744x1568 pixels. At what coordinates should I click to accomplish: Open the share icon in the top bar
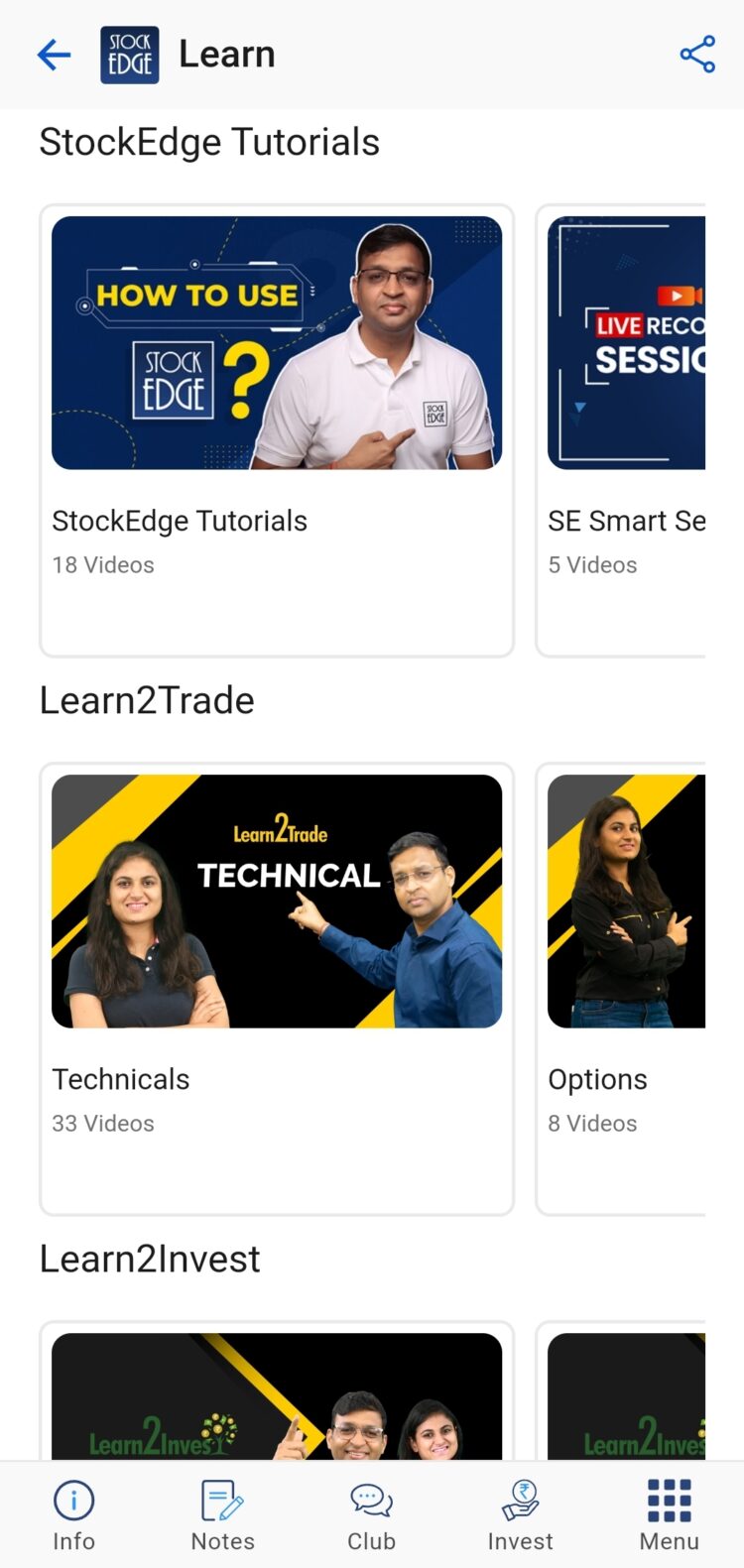698,55
